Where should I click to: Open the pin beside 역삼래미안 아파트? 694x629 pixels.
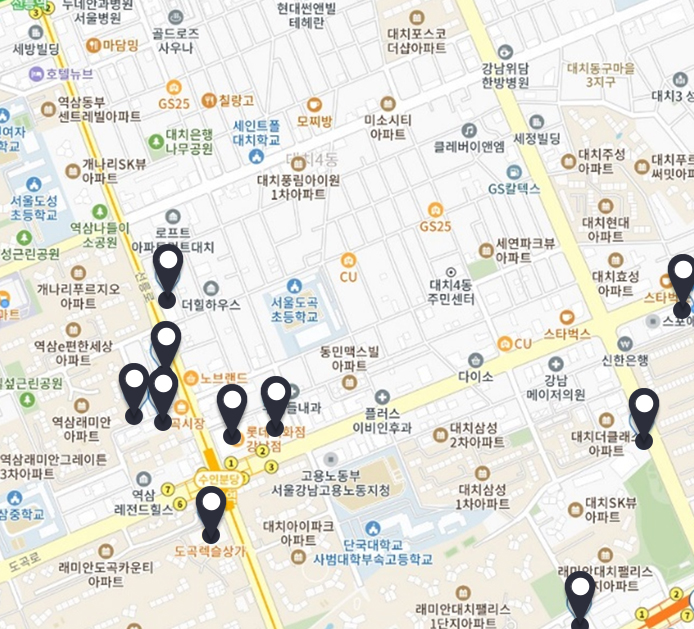tap(134, 385)
